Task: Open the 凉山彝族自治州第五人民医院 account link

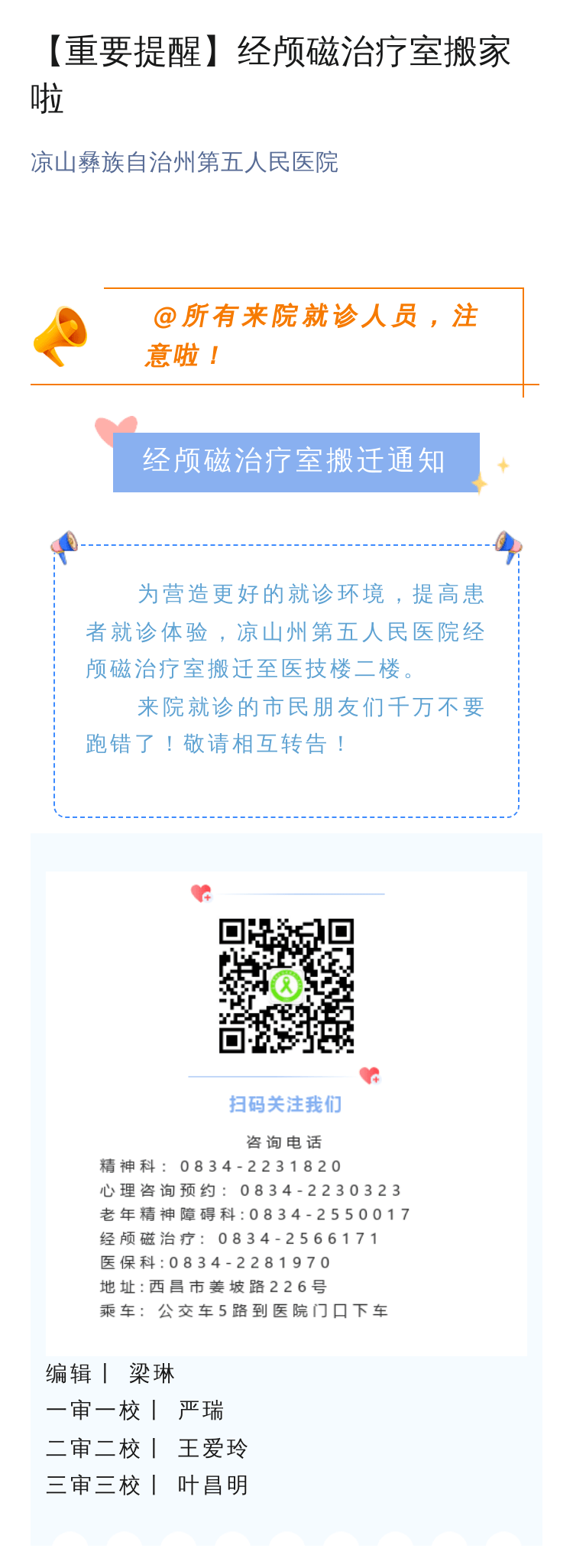Action: pos(184,162)
